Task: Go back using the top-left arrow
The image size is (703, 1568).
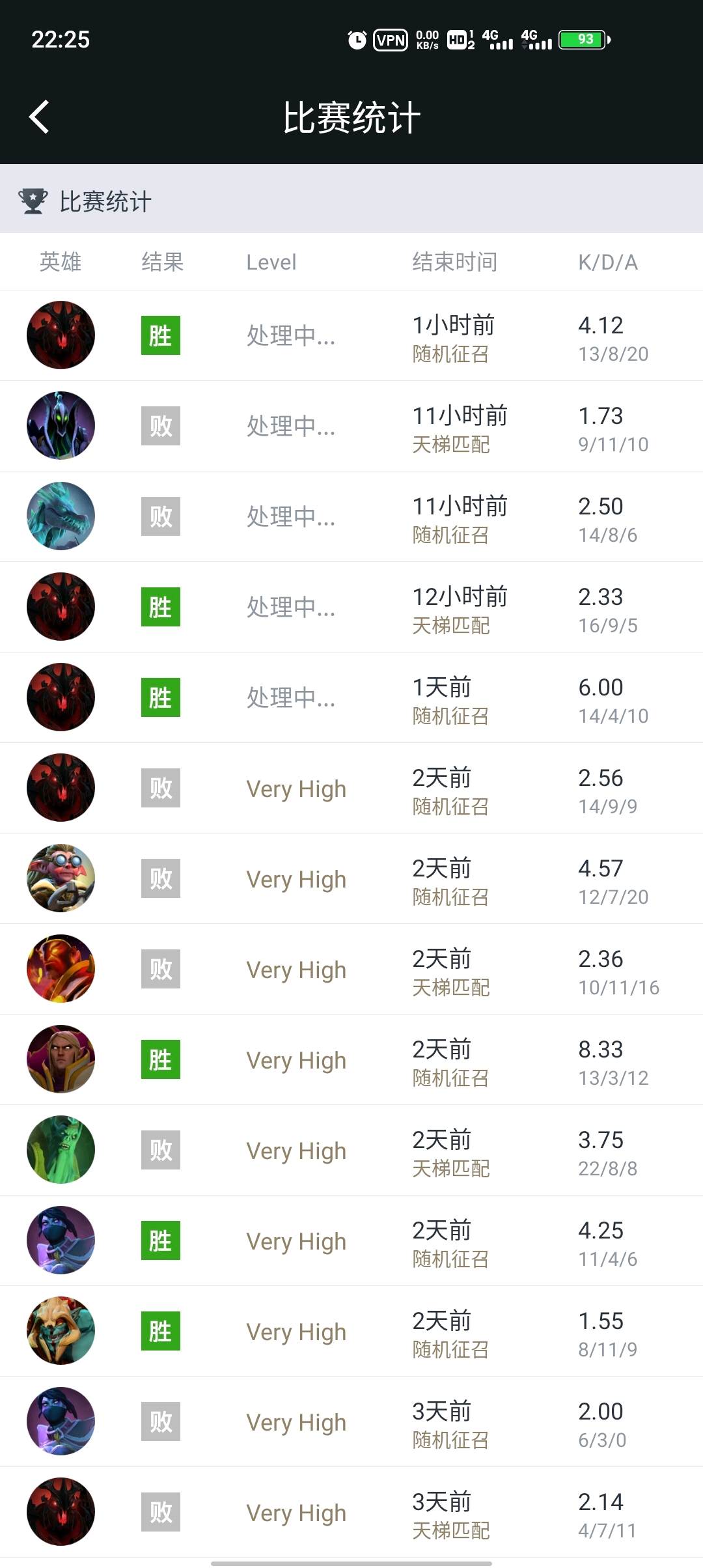Action: pos(40,117)
